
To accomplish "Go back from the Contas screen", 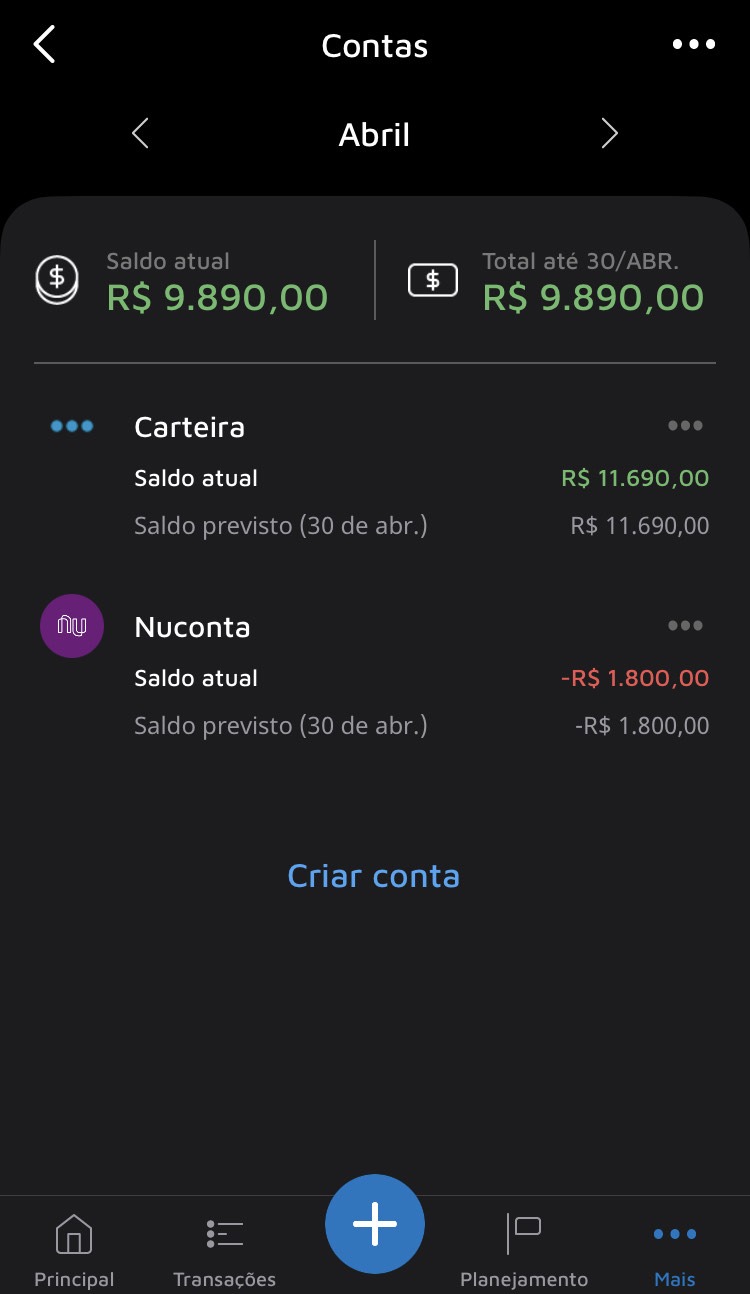I will [x=45, y=45].
